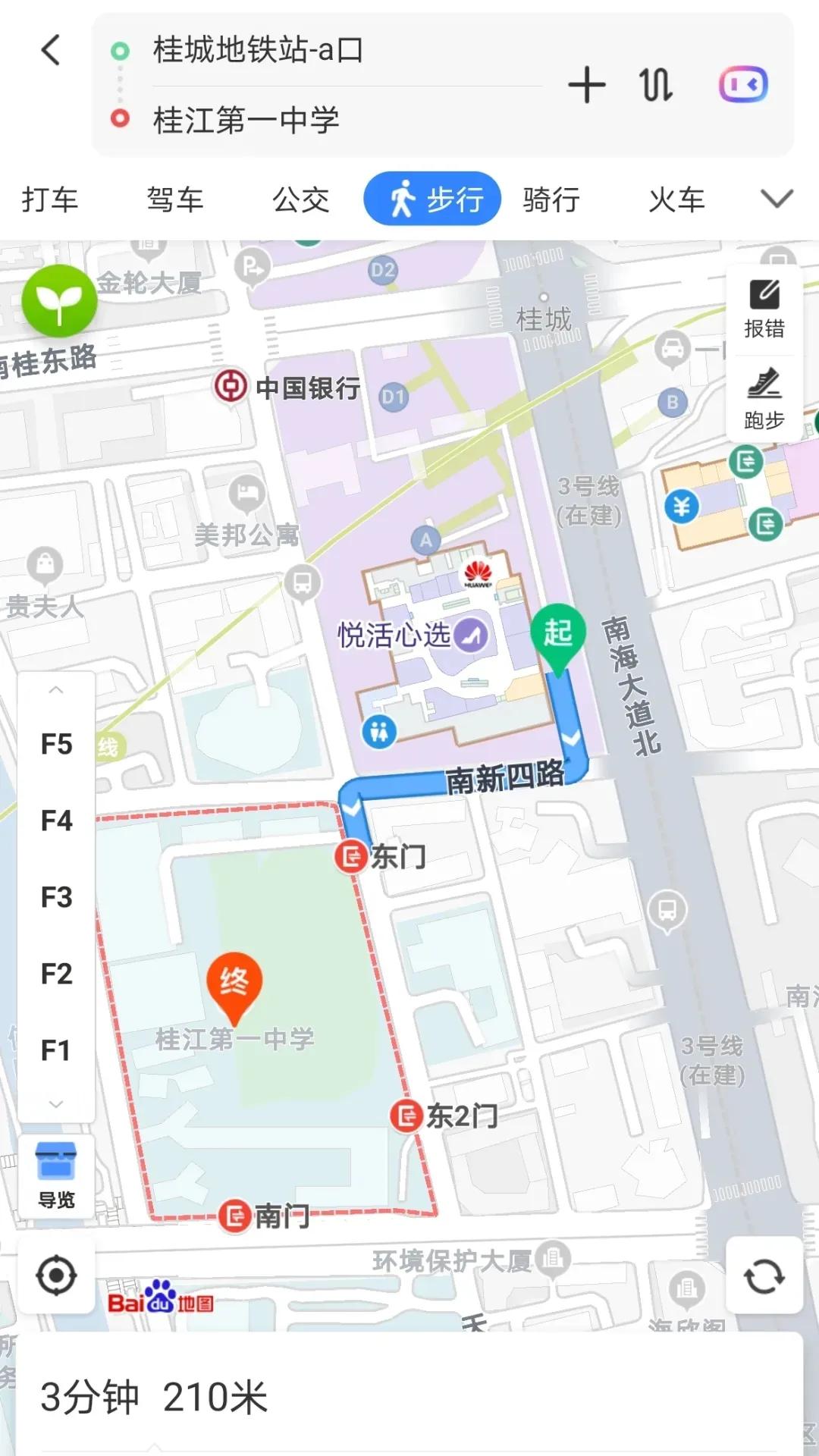The width and height of the screenshot is (819, 1456).
Task: Select floor F1 in the floor picker
Action: click(x=57, y=1049)
